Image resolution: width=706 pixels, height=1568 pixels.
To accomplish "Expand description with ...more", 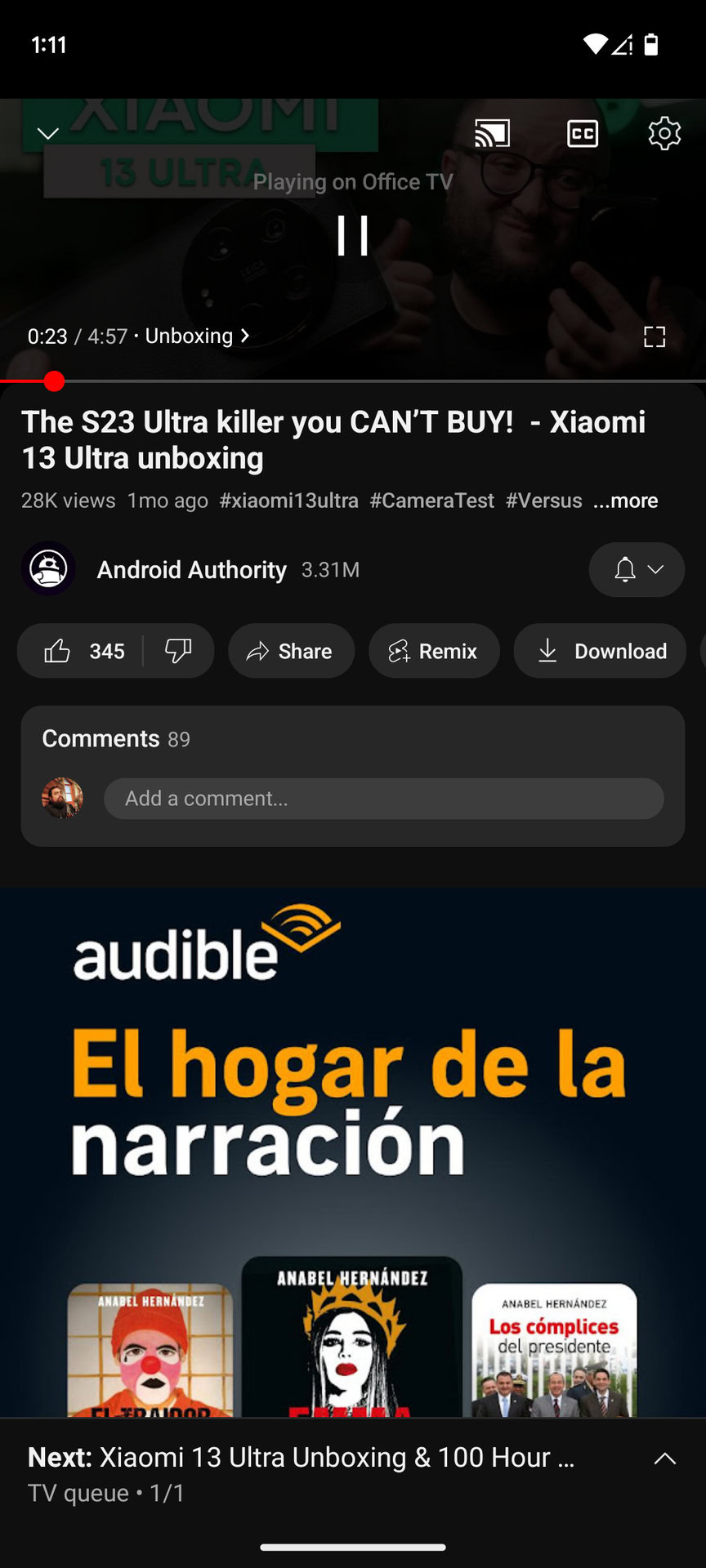I will (x=626, y=501).
